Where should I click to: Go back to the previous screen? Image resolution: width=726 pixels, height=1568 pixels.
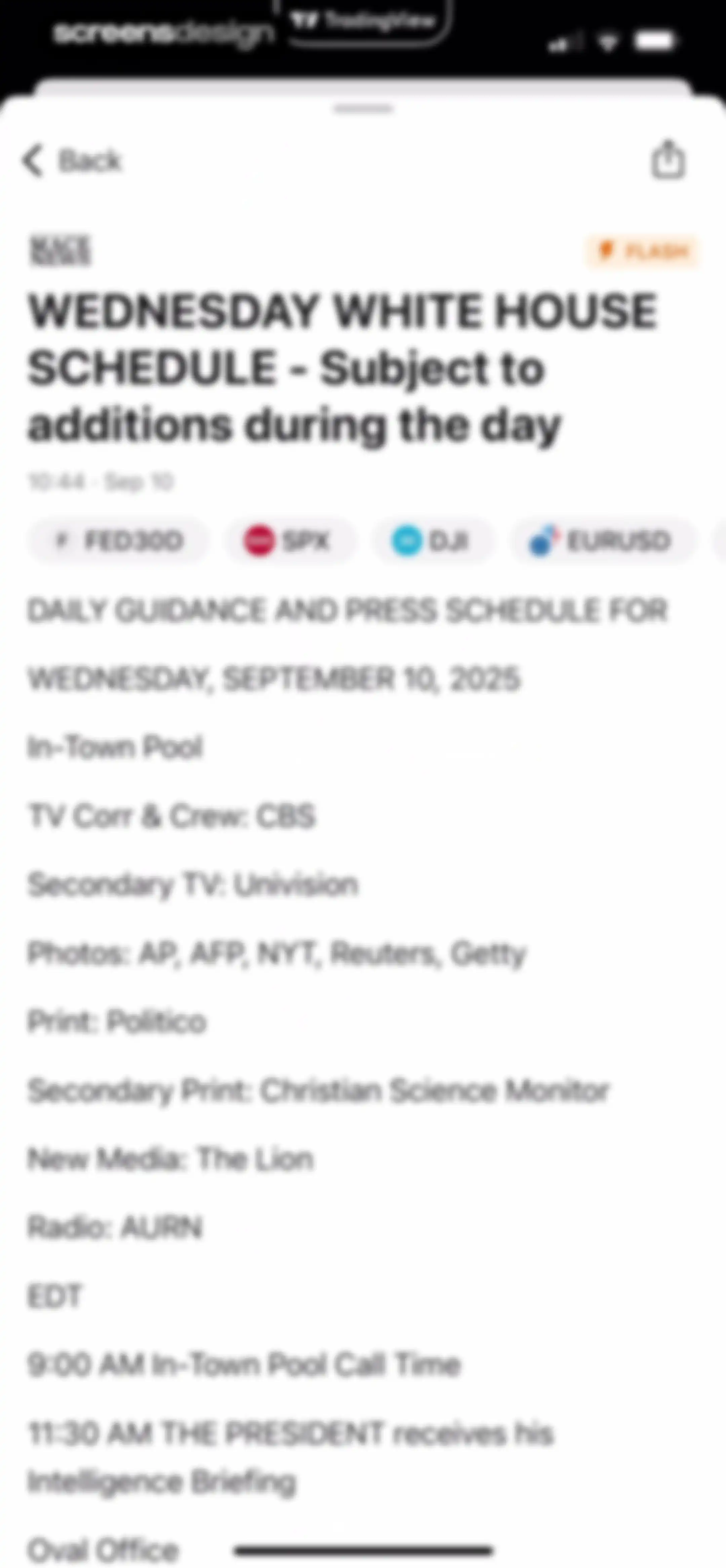click(72, 161)
